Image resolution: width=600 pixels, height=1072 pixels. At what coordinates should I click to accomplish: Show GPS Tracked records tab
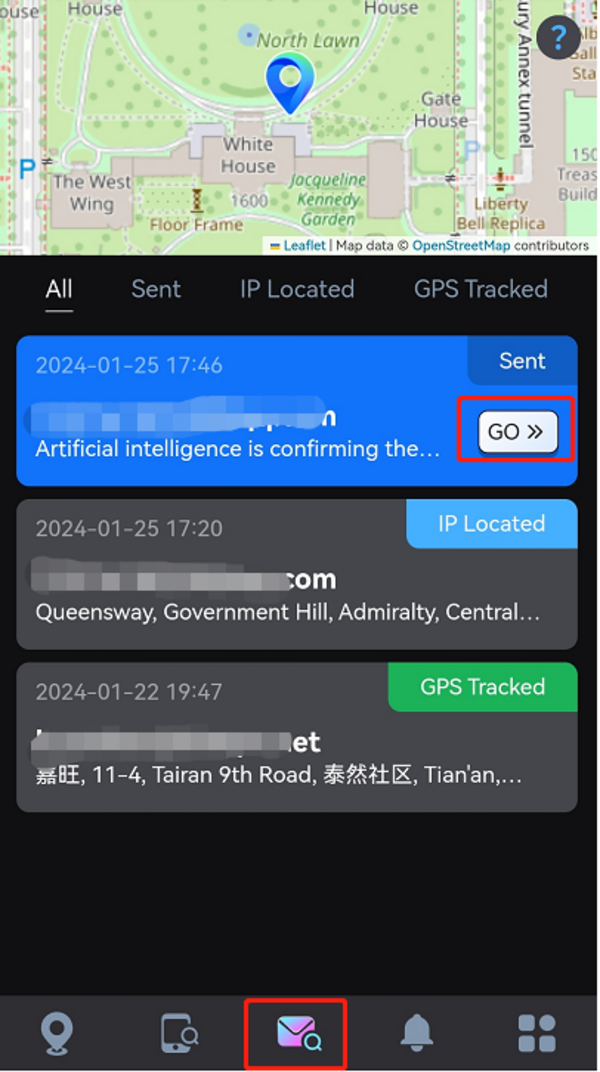click(480, 289)
